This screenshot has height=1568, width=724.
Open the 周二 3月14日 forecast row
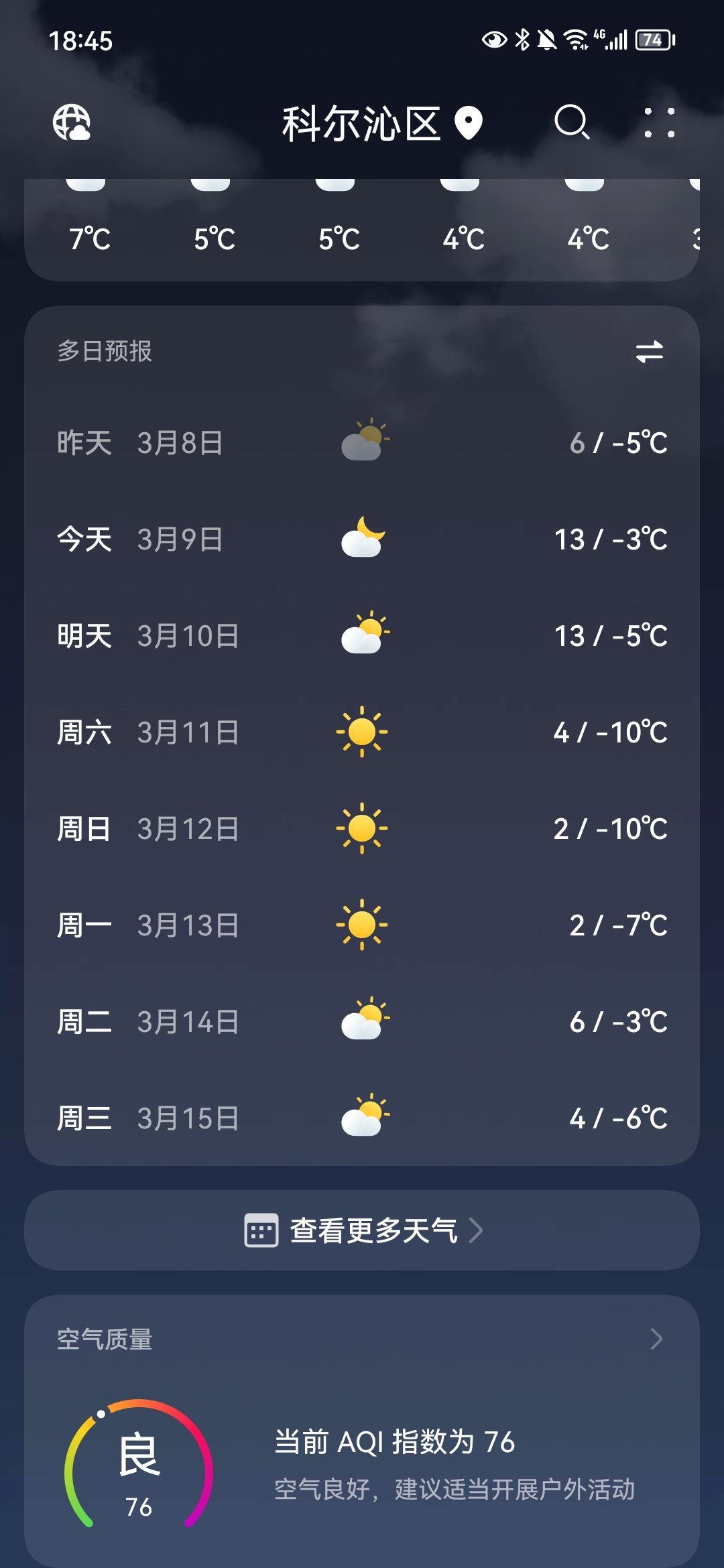coord(362,1021)
